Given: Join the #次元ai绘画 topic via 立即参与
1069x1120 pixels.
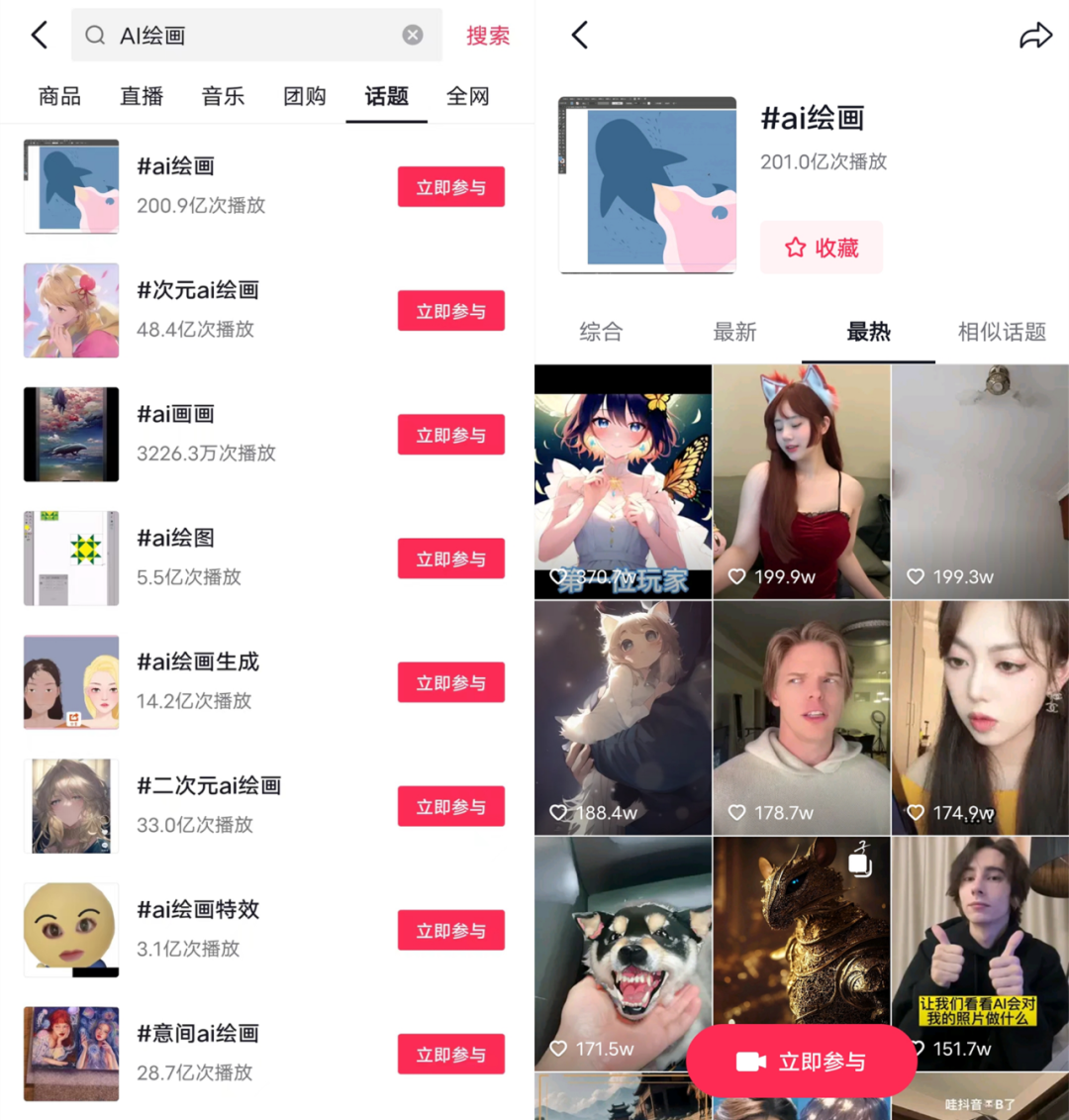Looking at the screenshot, I should point(450,311).
